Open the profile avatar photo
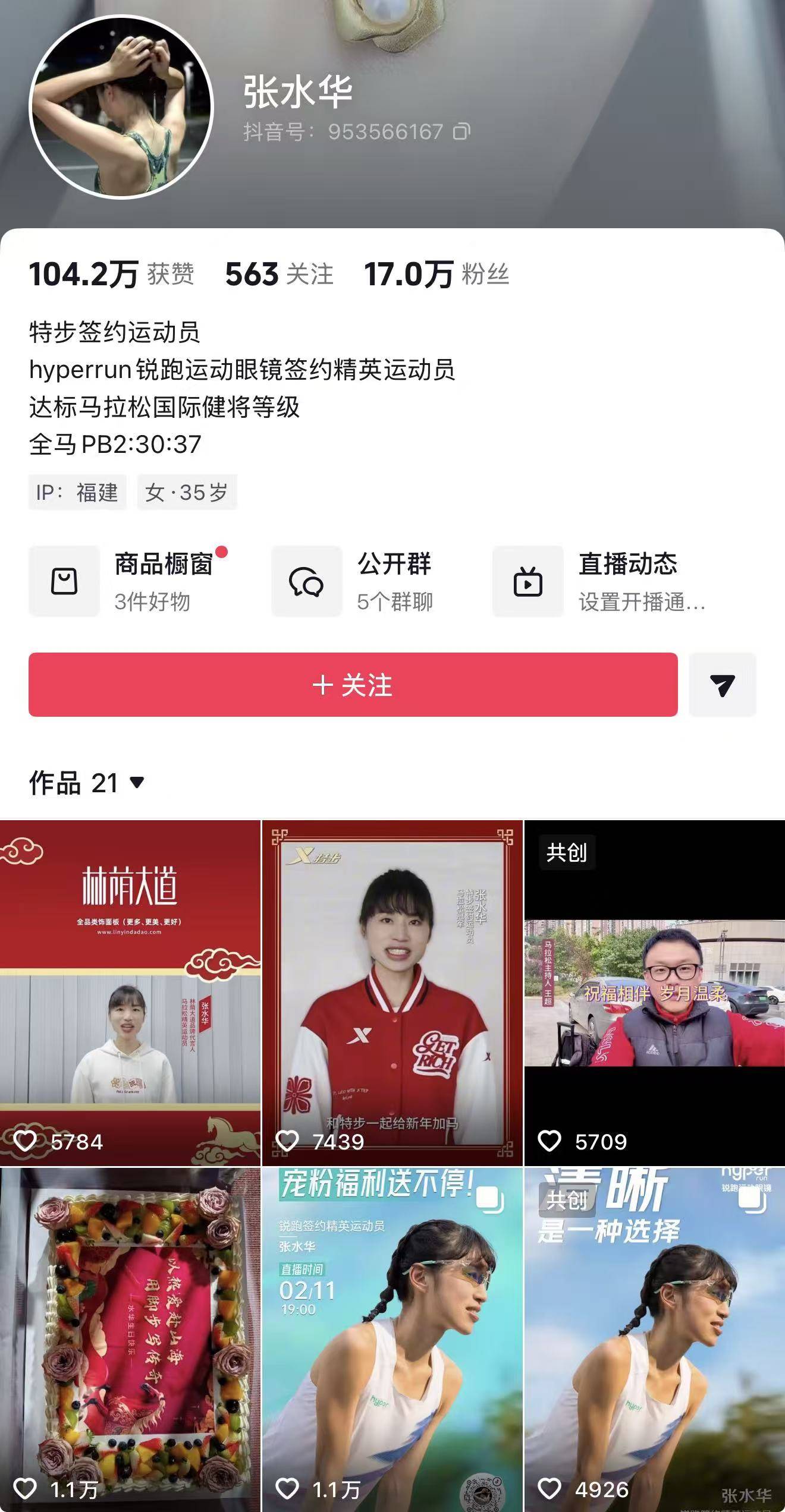This screenshot has width=785, height=1512. [x=121, y=107]
